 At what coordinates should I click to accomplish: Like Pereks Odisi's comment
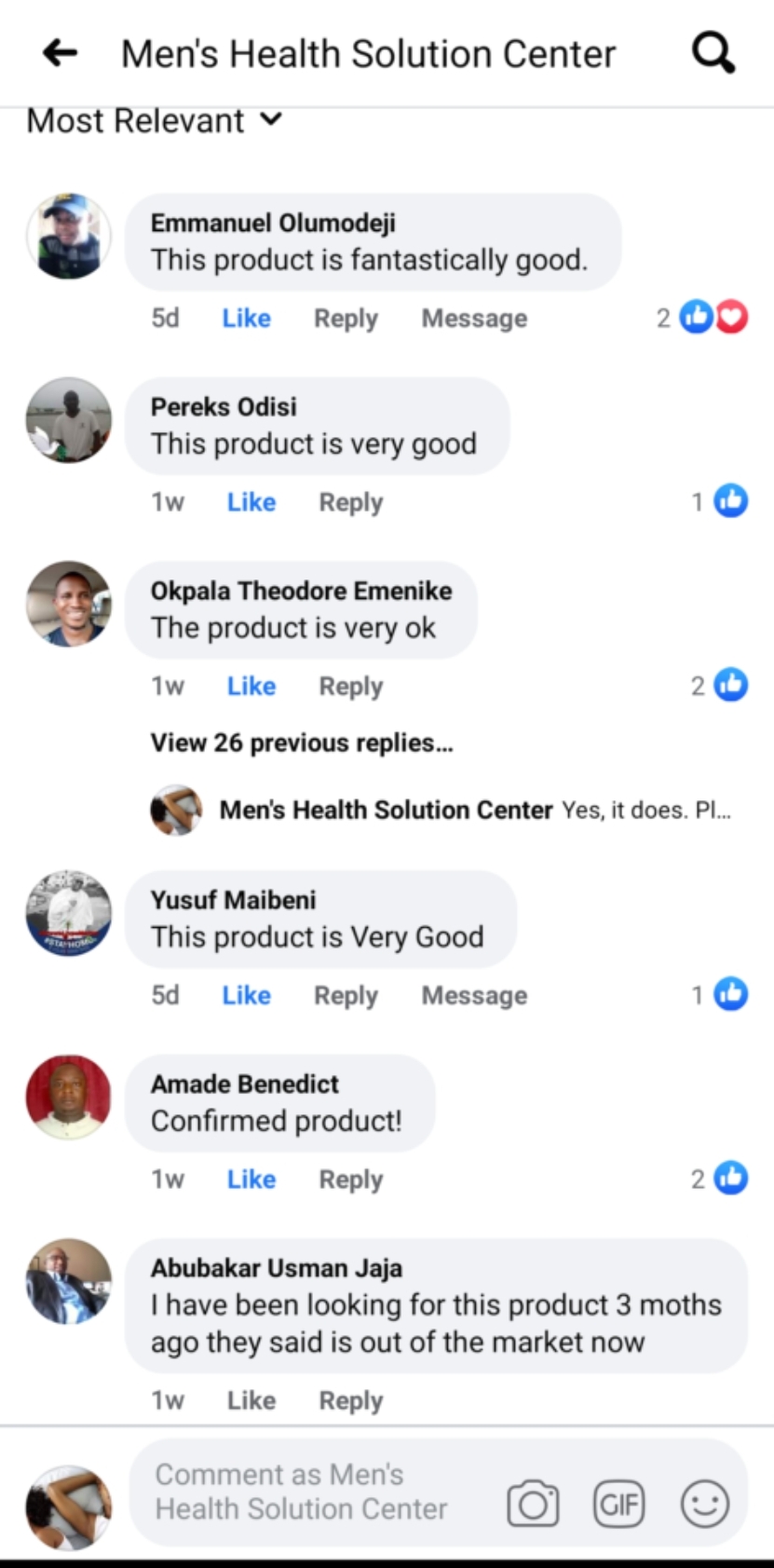251,502
